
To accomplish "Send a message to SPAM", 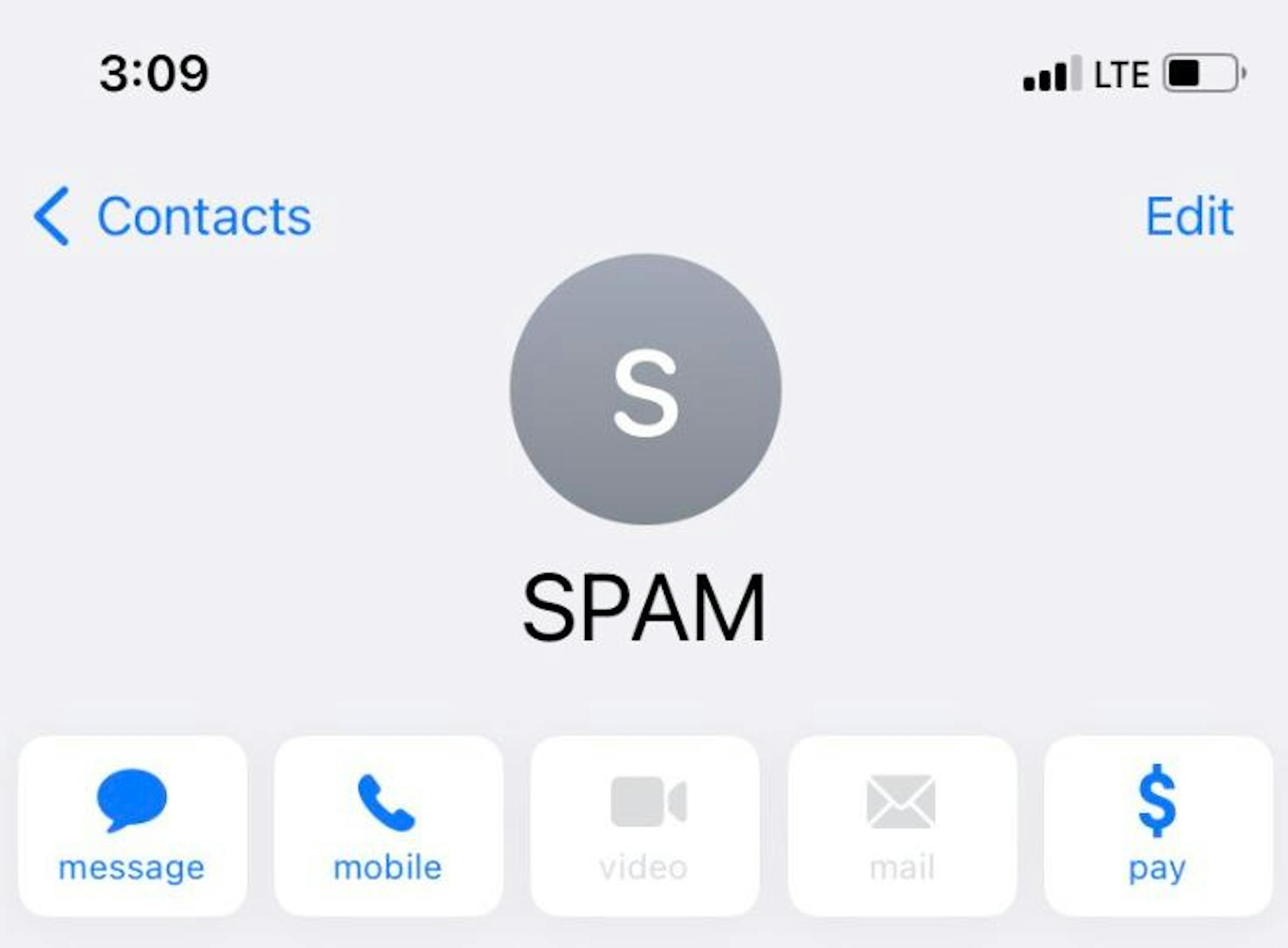I will [x=132, y=825].
